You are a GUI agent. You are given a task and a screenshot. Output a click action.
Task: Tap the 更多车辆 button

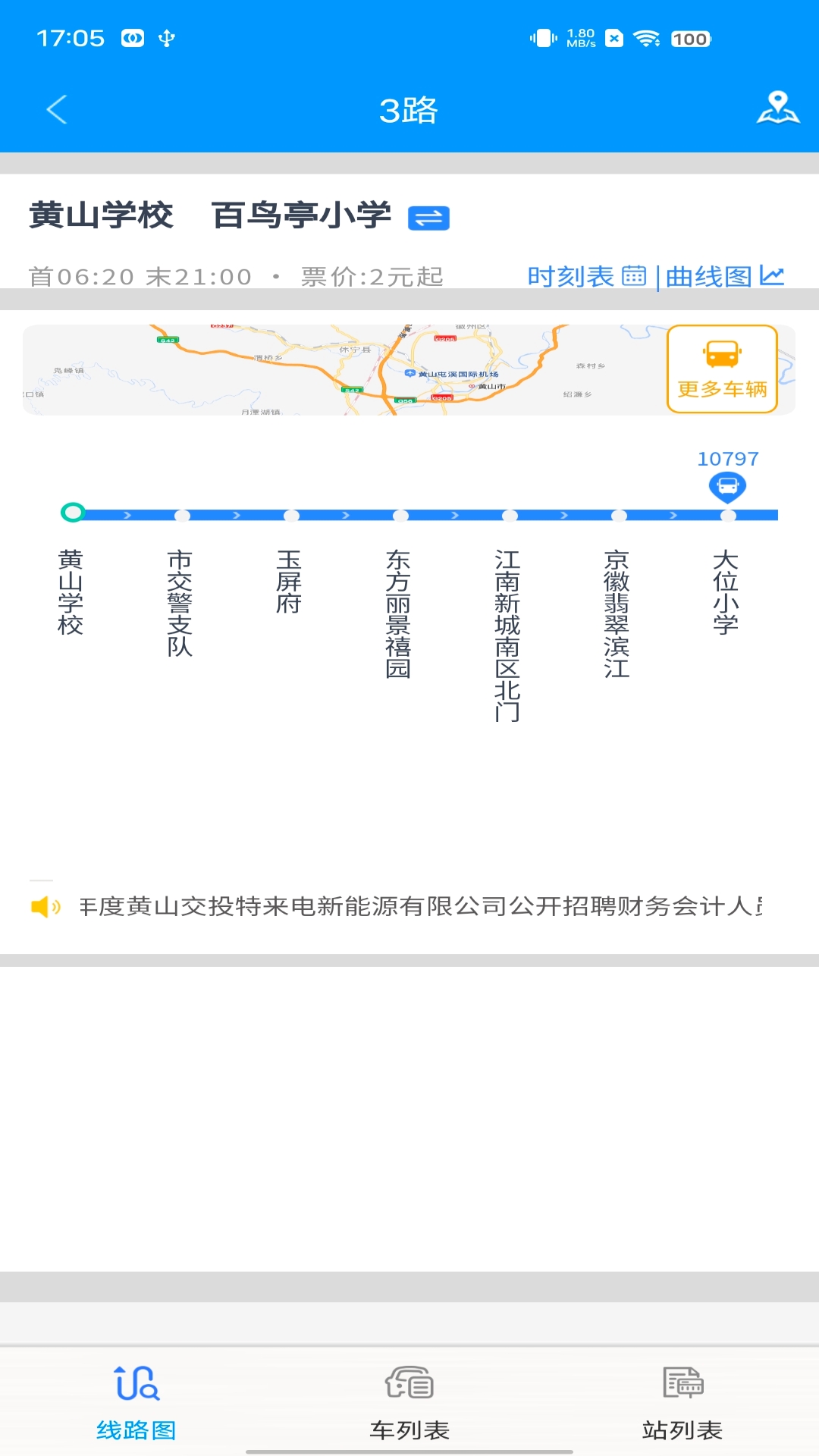pos(722,369)
